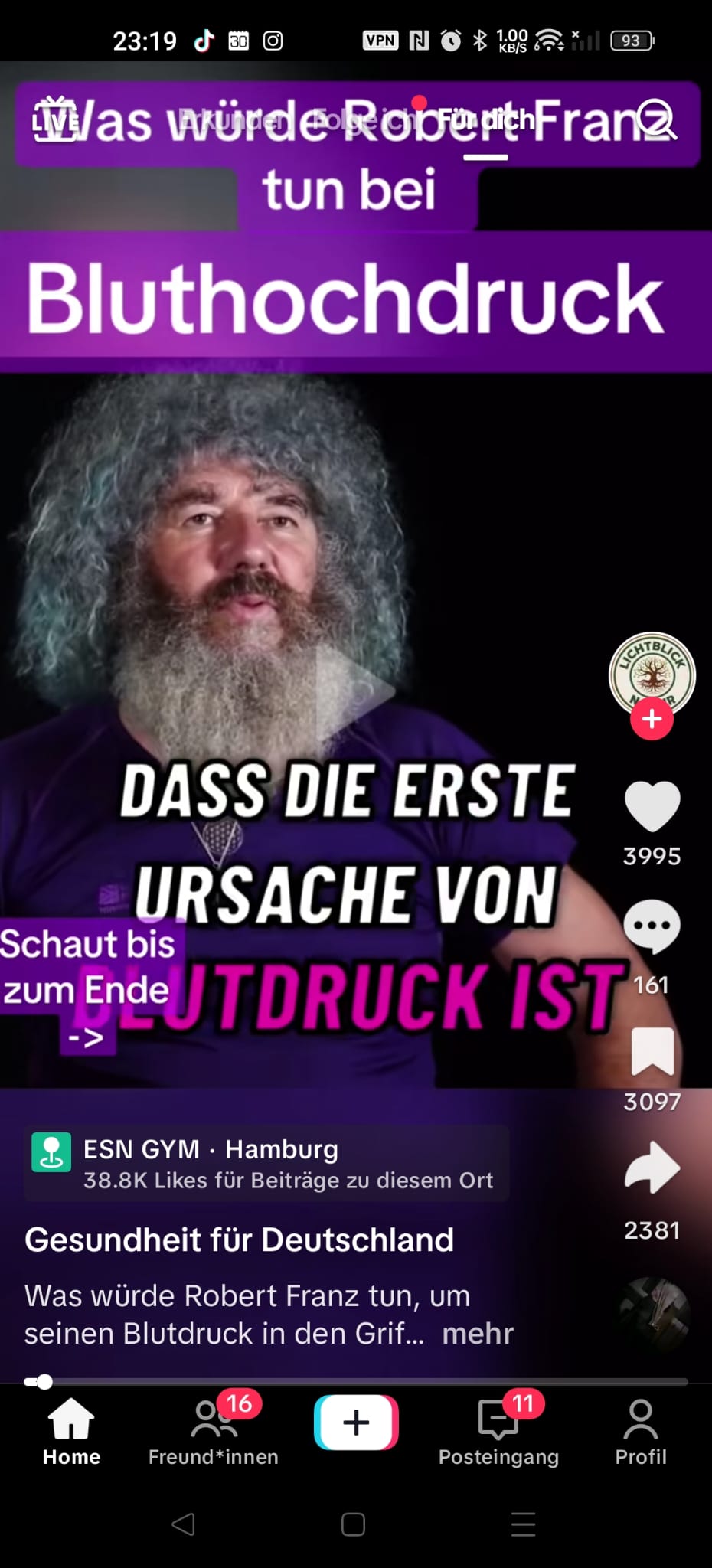Bookmark this video

[652, 1052]
